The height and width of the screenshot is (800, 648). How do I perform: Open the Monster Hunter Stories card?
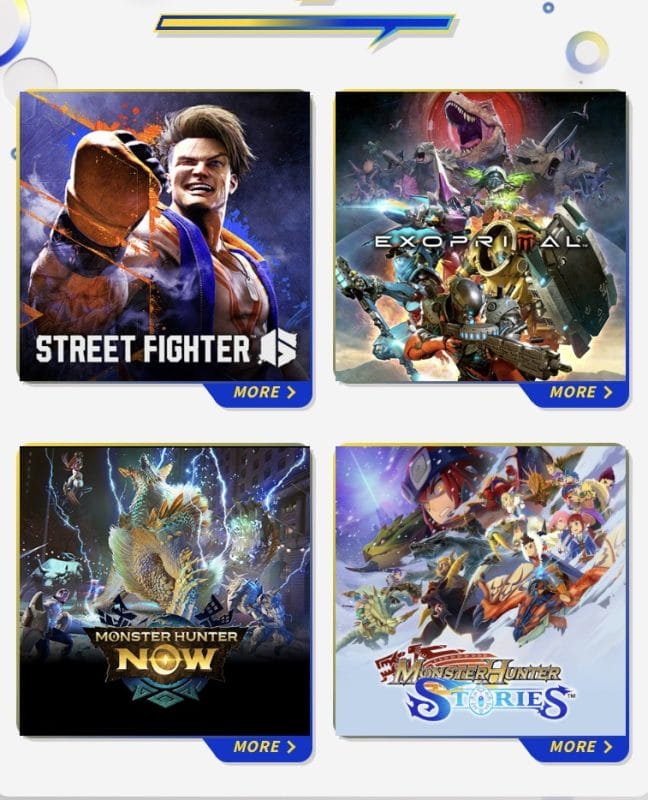click(481, 590)
